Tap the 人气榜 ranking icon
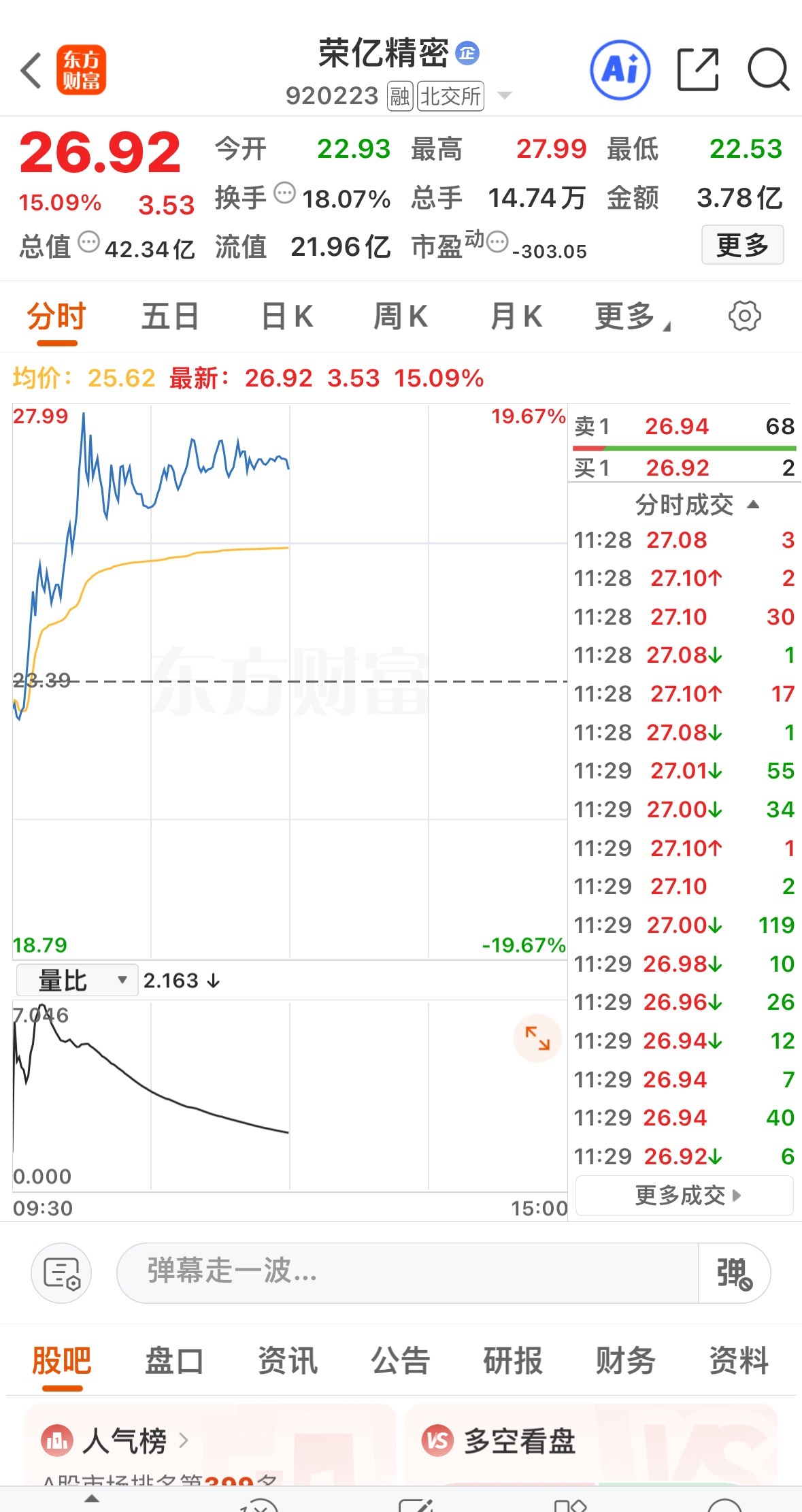The image size is (802, 1512). (x=59, y=1439)
